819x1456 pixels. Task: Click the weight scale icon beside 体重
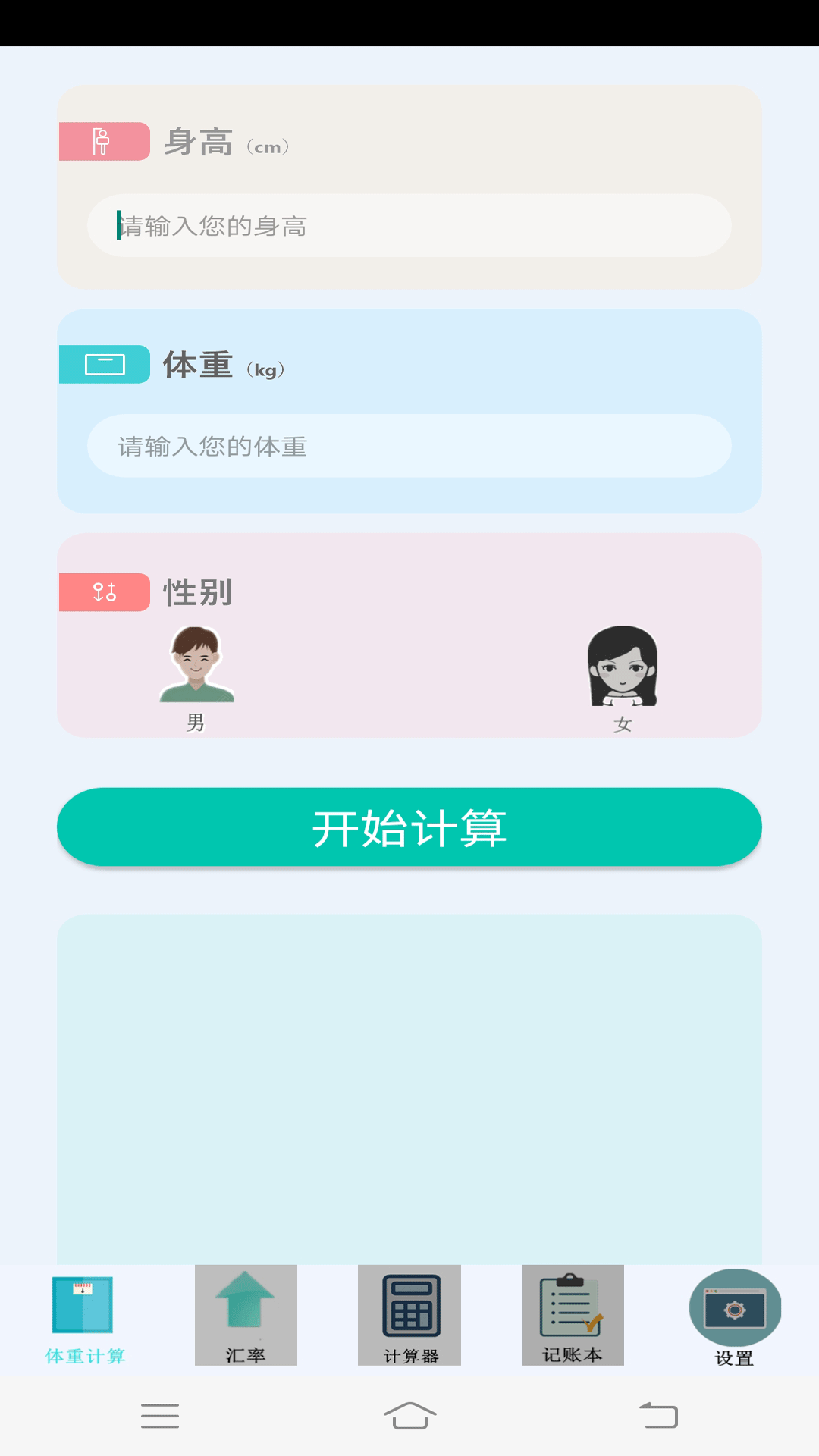tap(106, 364)
